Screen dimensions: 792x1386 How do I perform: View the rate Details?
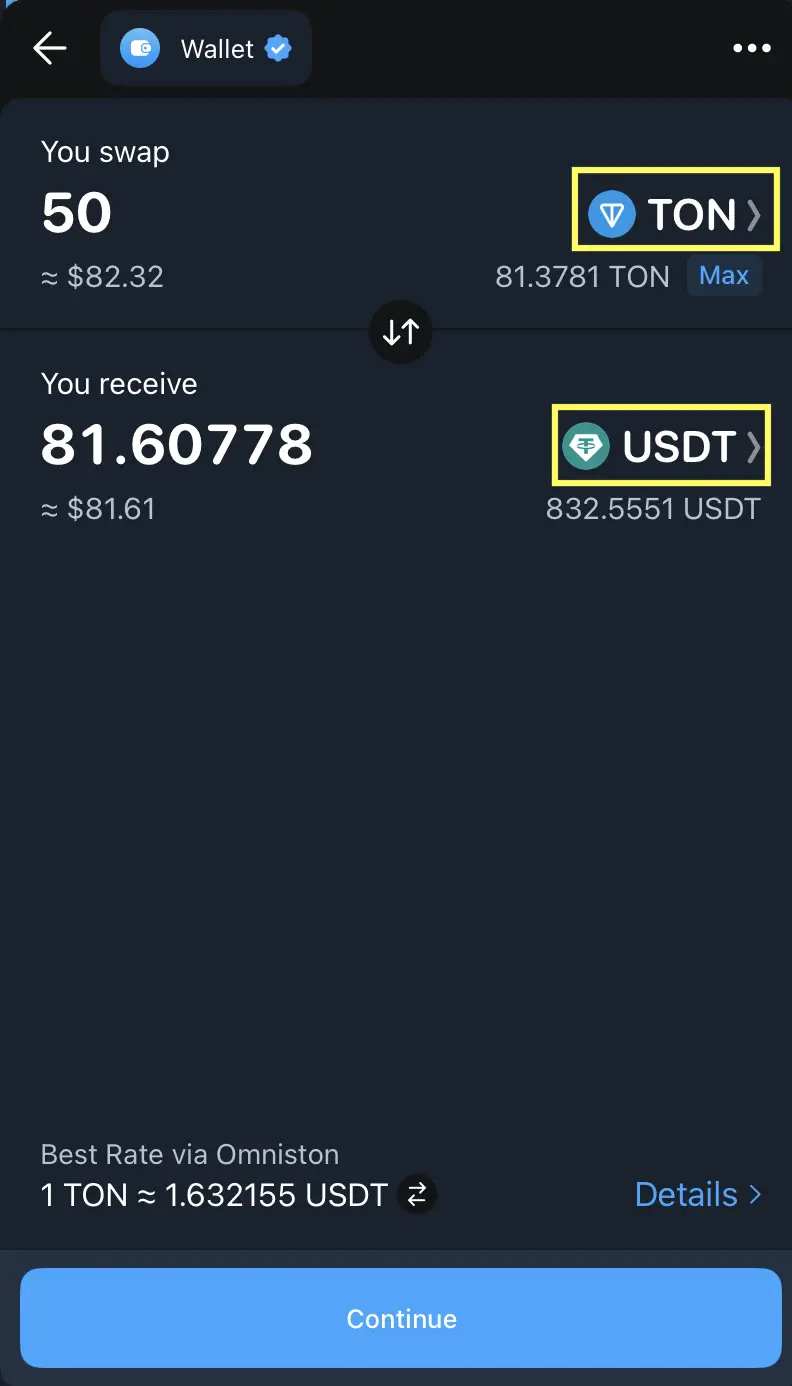[698, 1194]
